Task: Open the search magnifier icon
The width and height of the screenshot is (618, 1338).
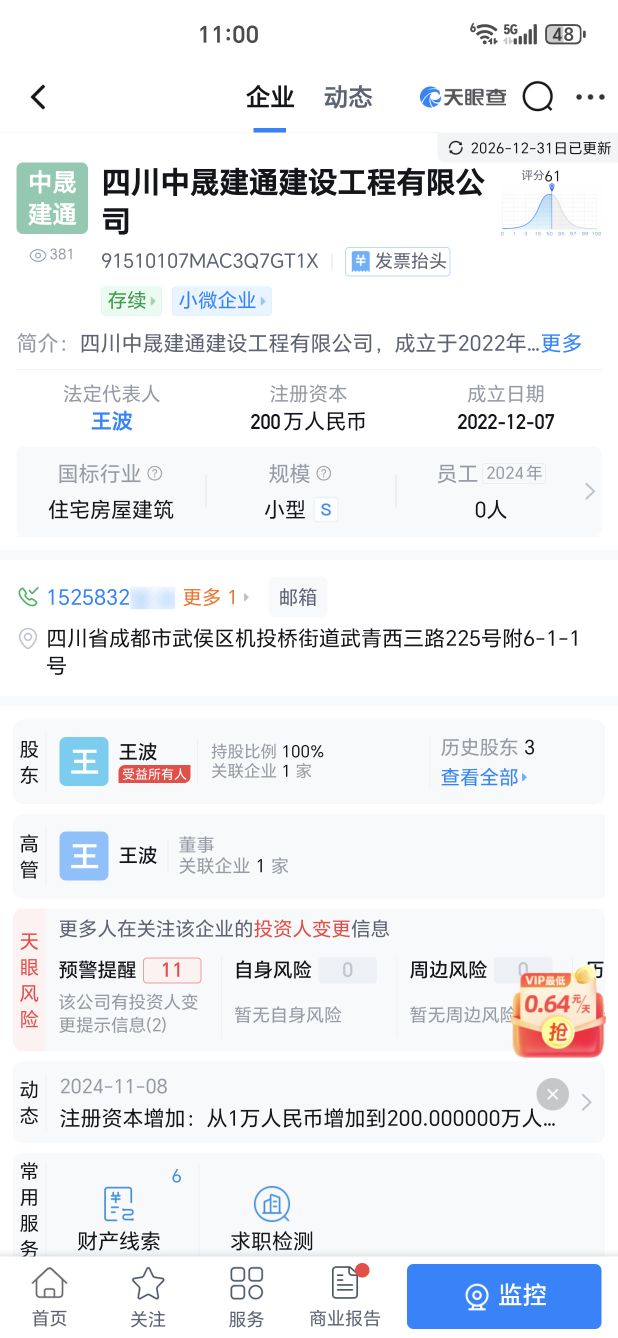Action: (538, 97)
